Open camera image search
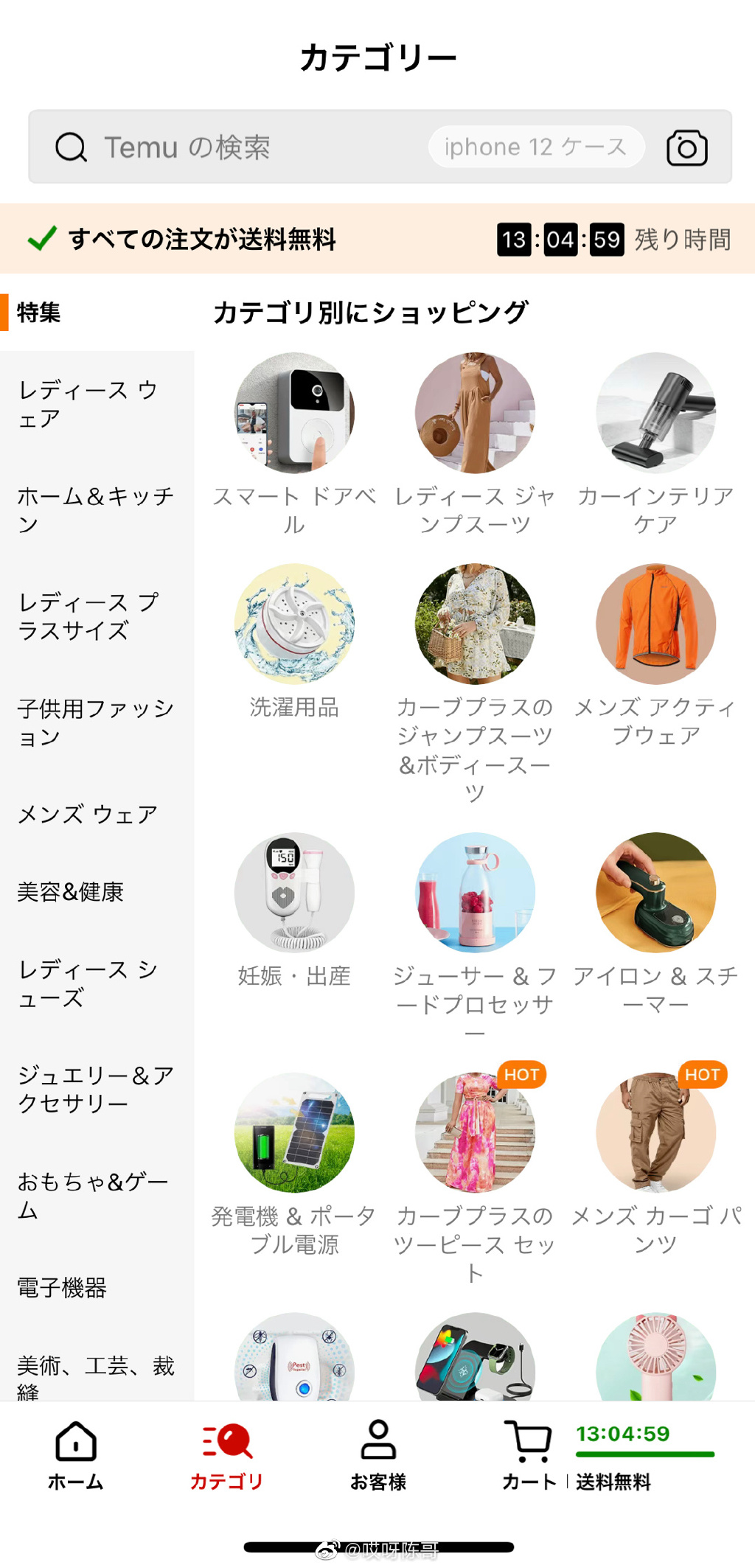This screenshot has width=755, height=1568. (686, 147)
